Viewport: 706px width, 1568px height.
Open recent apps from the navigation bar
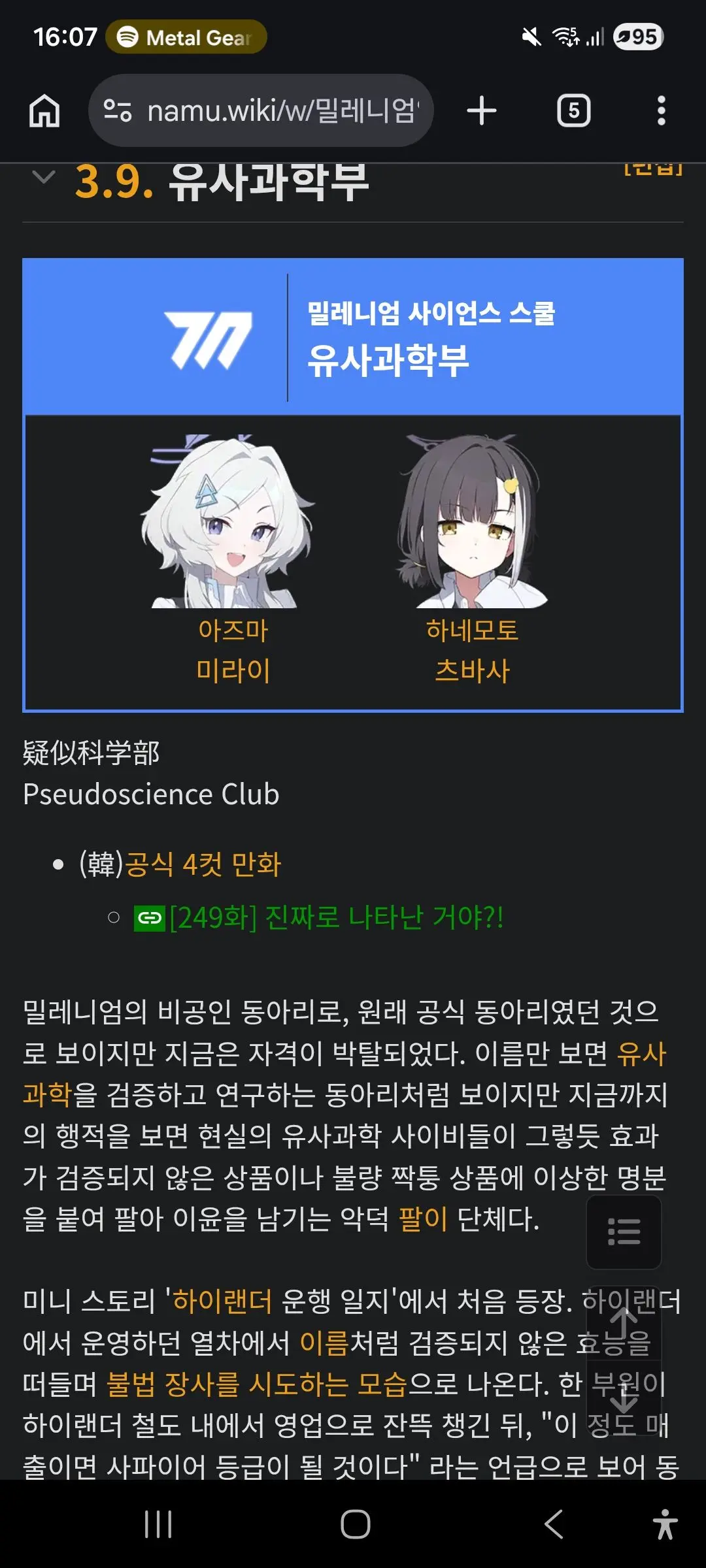pyautogui.click(x=158, y=1525)
